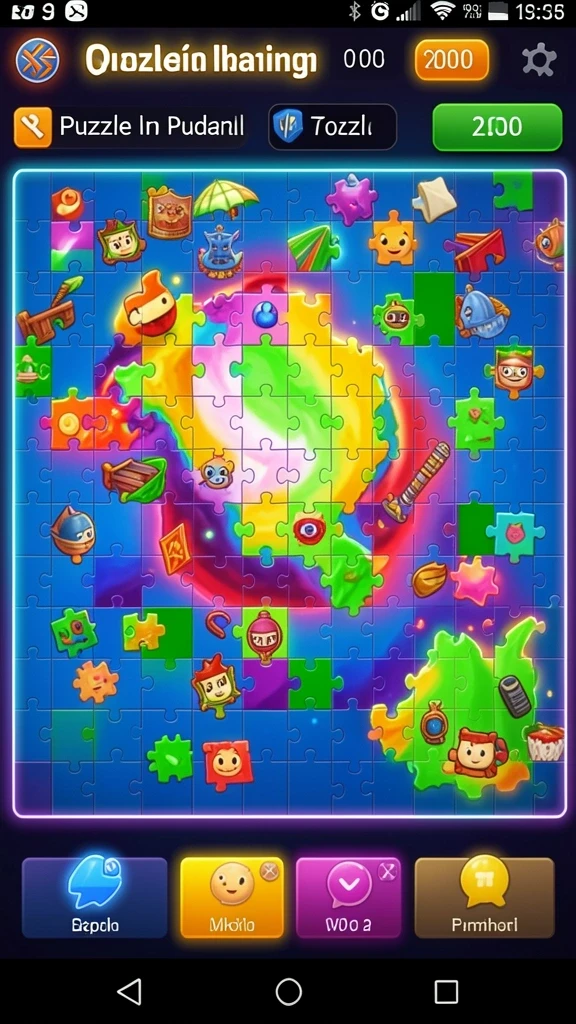Go back with the system back button

tap(129, 991)
